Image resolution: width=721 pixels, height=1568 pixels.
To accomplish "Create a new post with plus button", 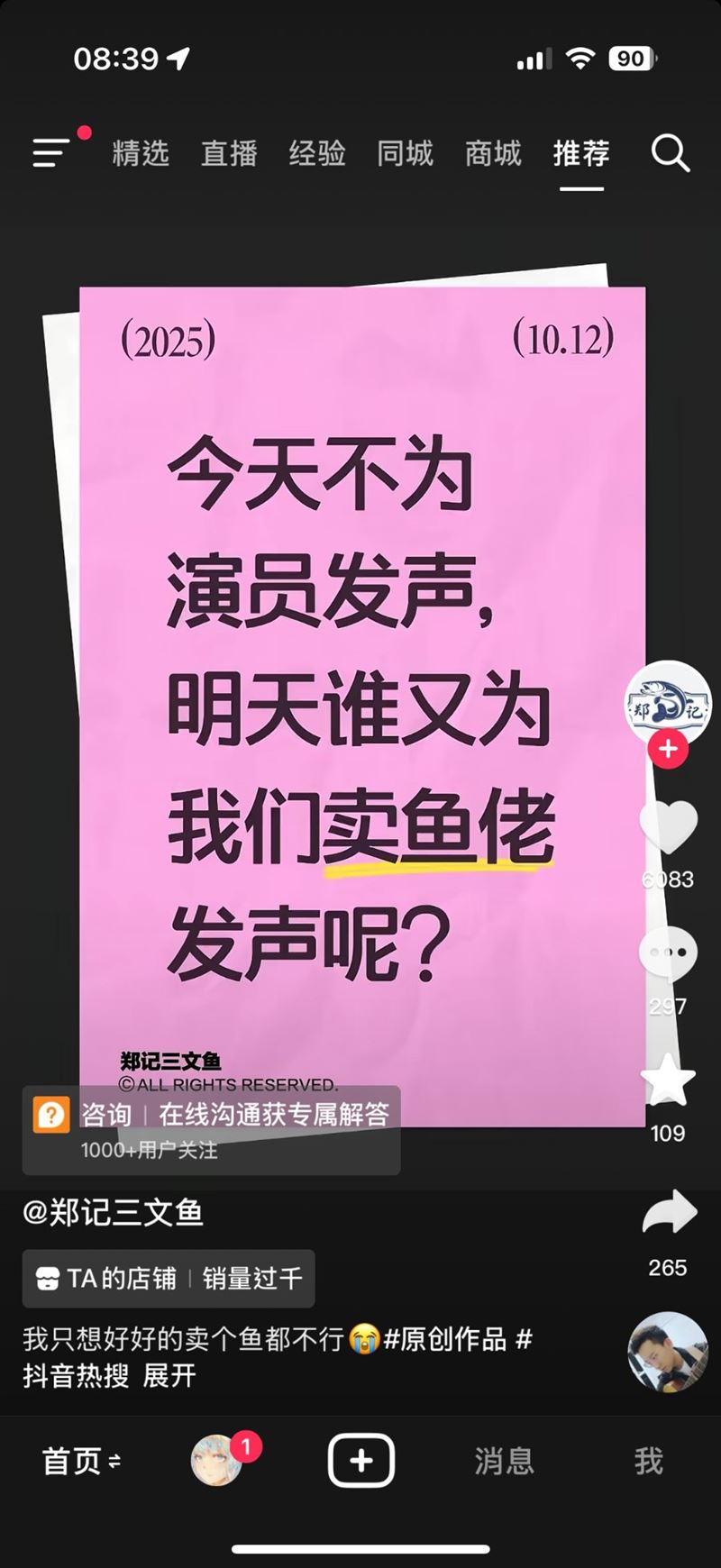I will (360, 1460).
